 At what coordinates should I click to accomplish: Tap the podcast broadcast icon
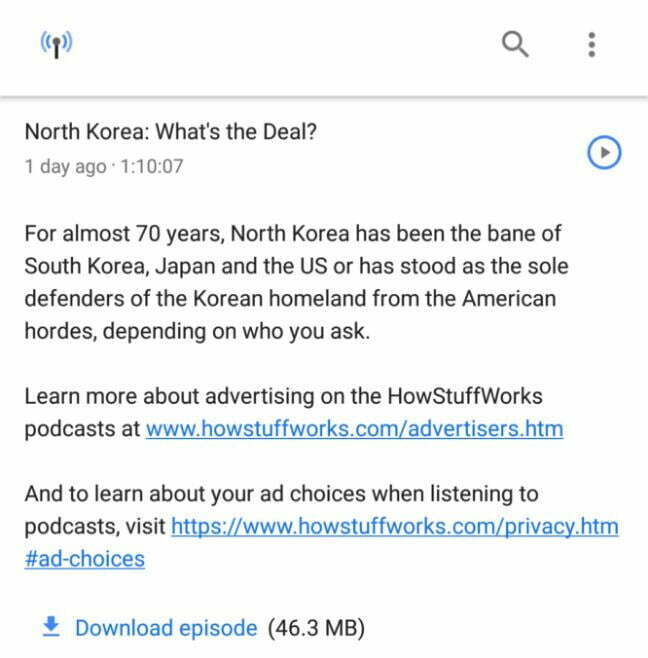[x=56, y=45]
